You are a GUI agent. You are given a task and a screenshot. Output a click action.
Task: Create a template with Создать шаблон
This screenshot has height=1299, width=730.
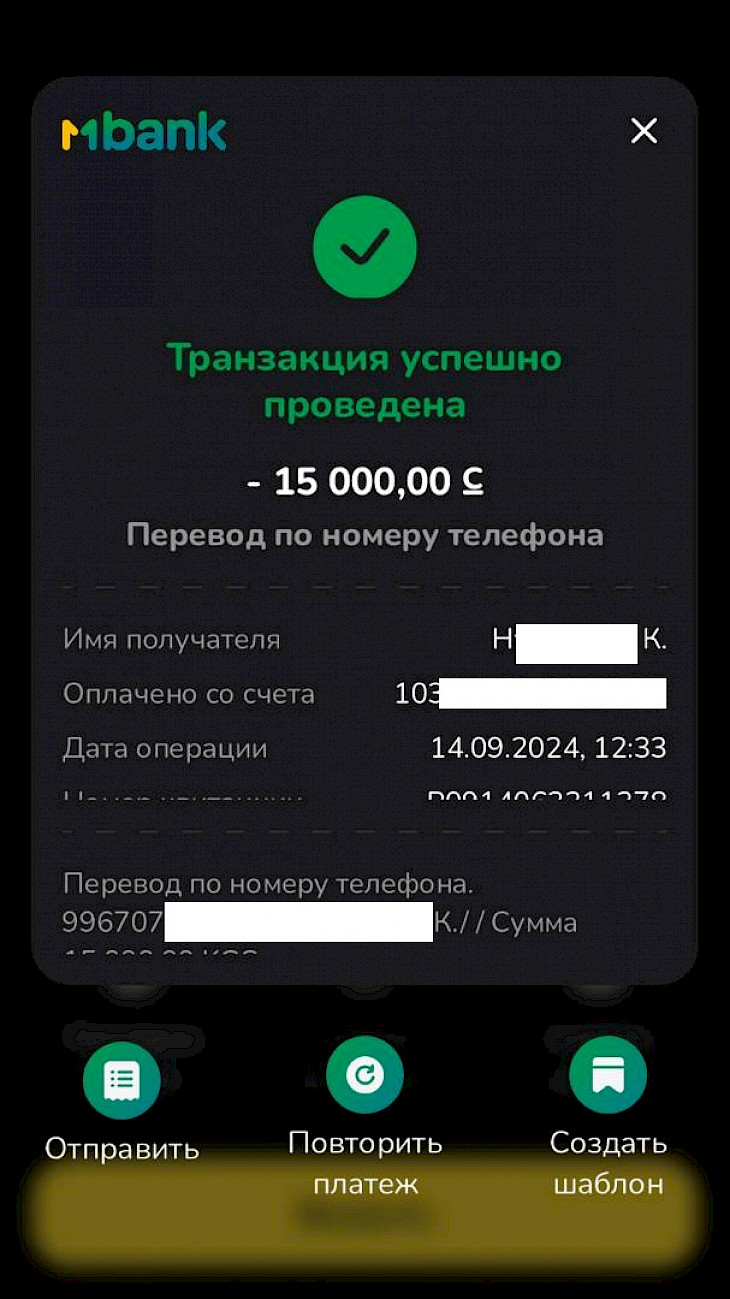click(608, 1076)
